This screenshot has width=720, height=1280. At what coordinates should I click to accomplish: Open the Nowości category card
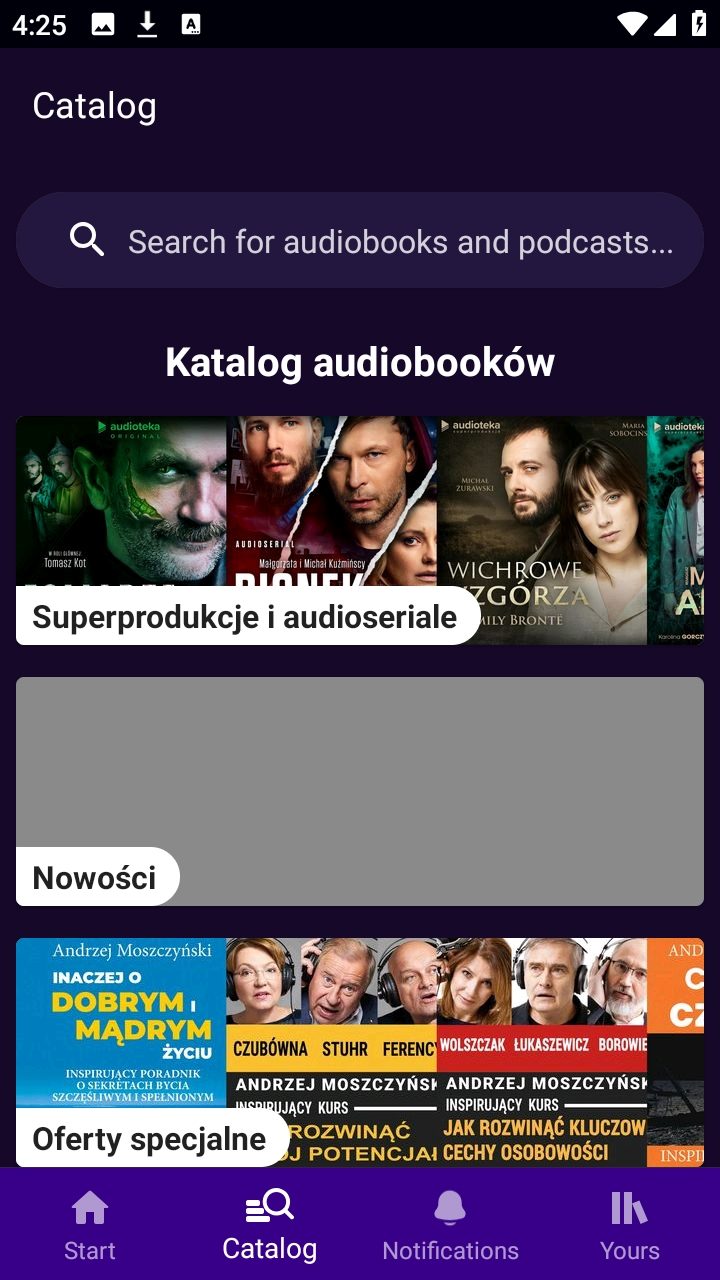(360, 790)
